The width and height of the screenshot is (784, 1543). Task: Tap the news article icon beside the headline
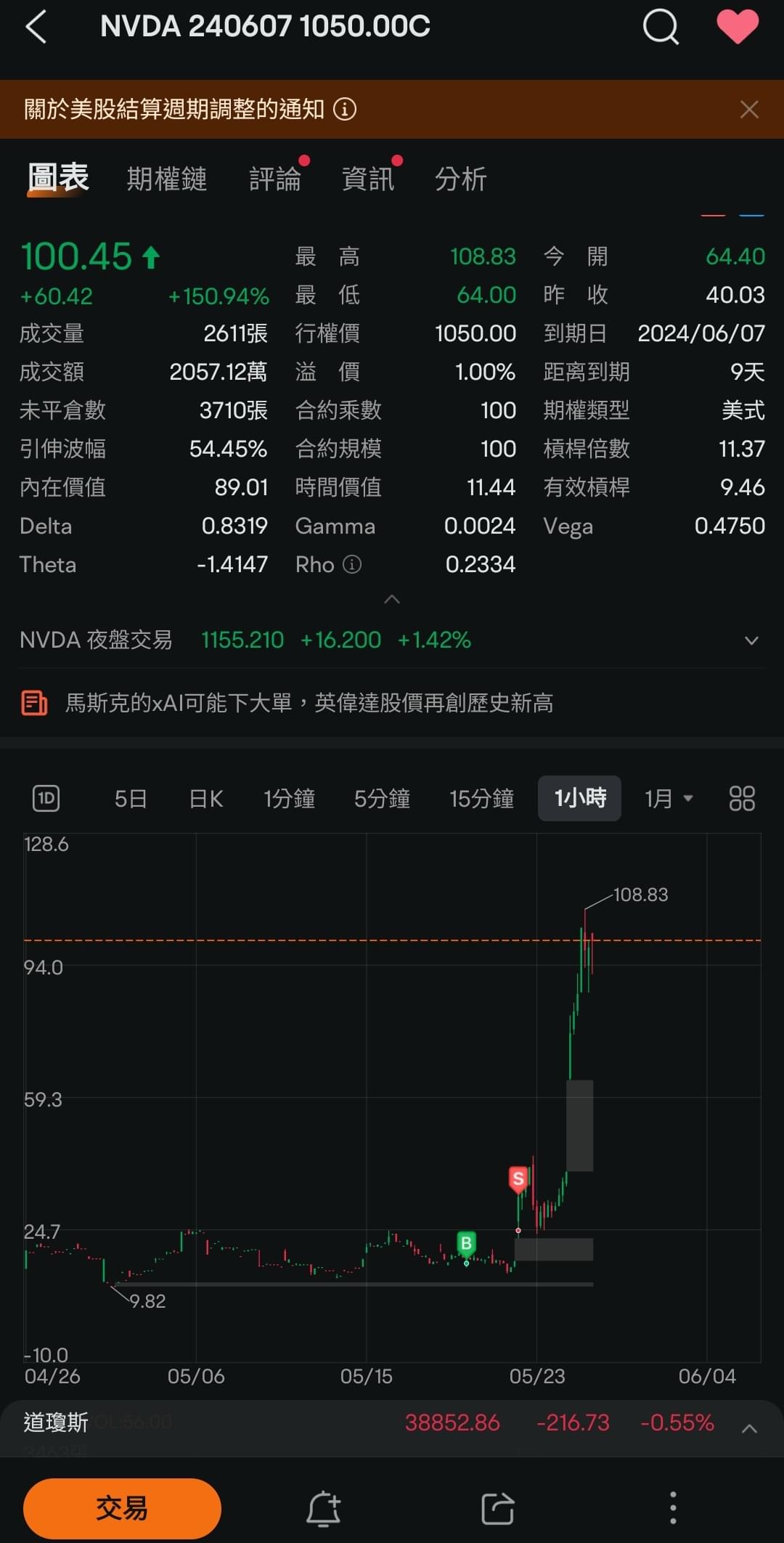pyautogui.click(x=33, y=702)
